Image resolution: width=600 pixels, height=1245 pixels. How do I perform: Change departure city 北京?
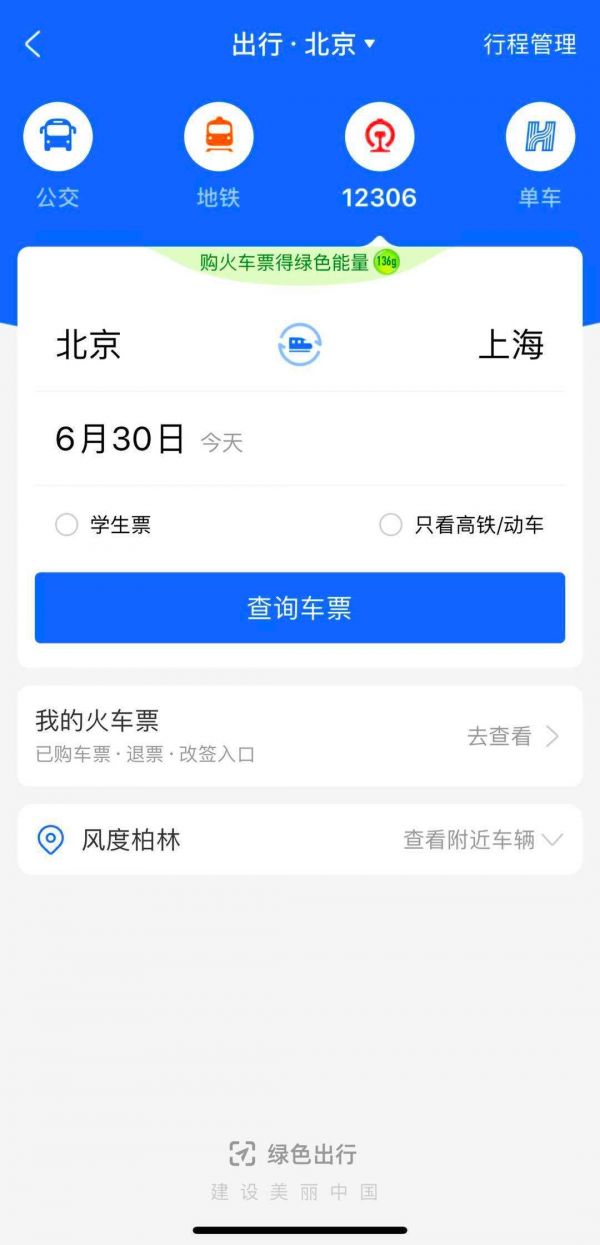(x=89, y=345)
